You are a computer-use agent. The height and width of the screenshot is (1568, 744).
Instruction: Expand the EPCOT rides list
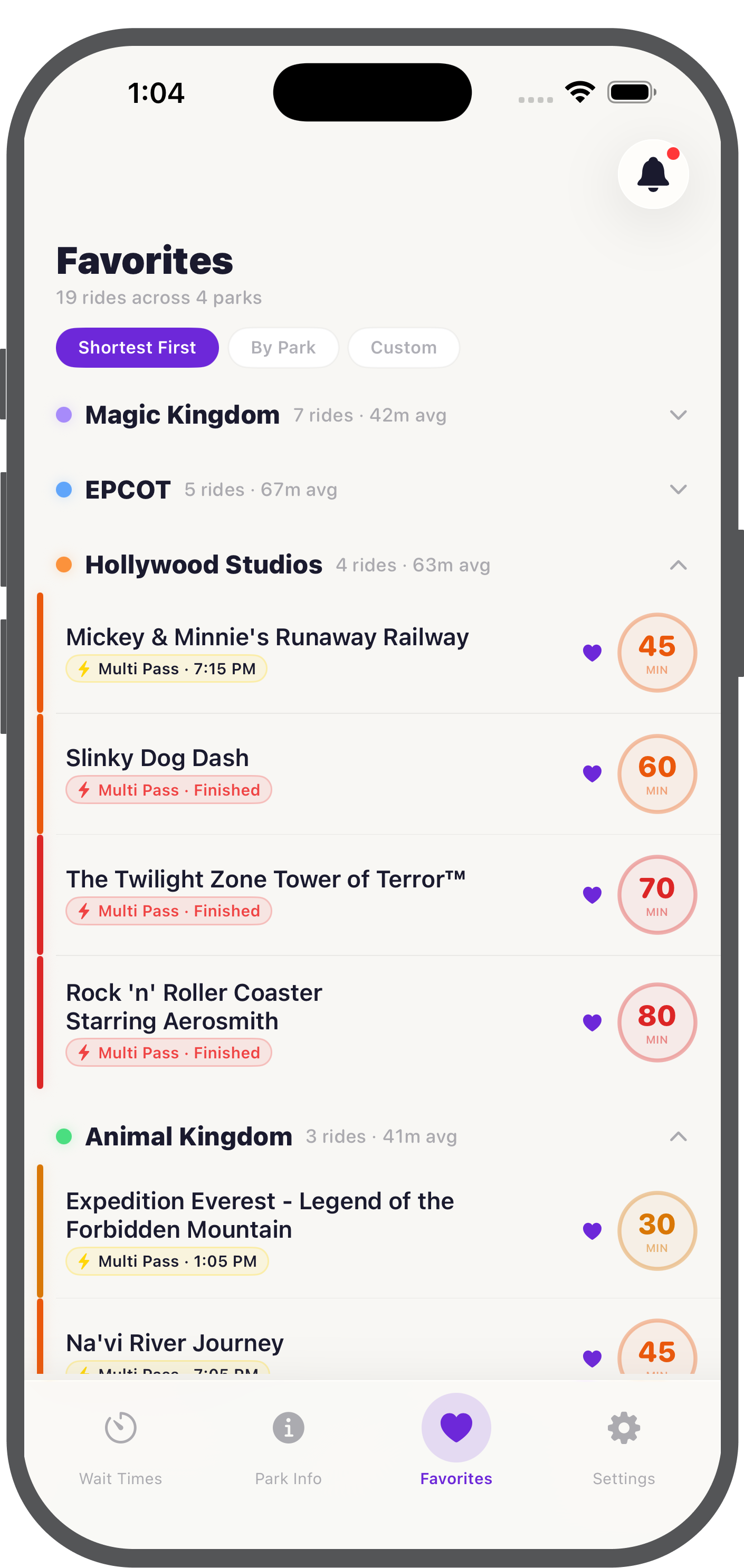tap(678, 490)
